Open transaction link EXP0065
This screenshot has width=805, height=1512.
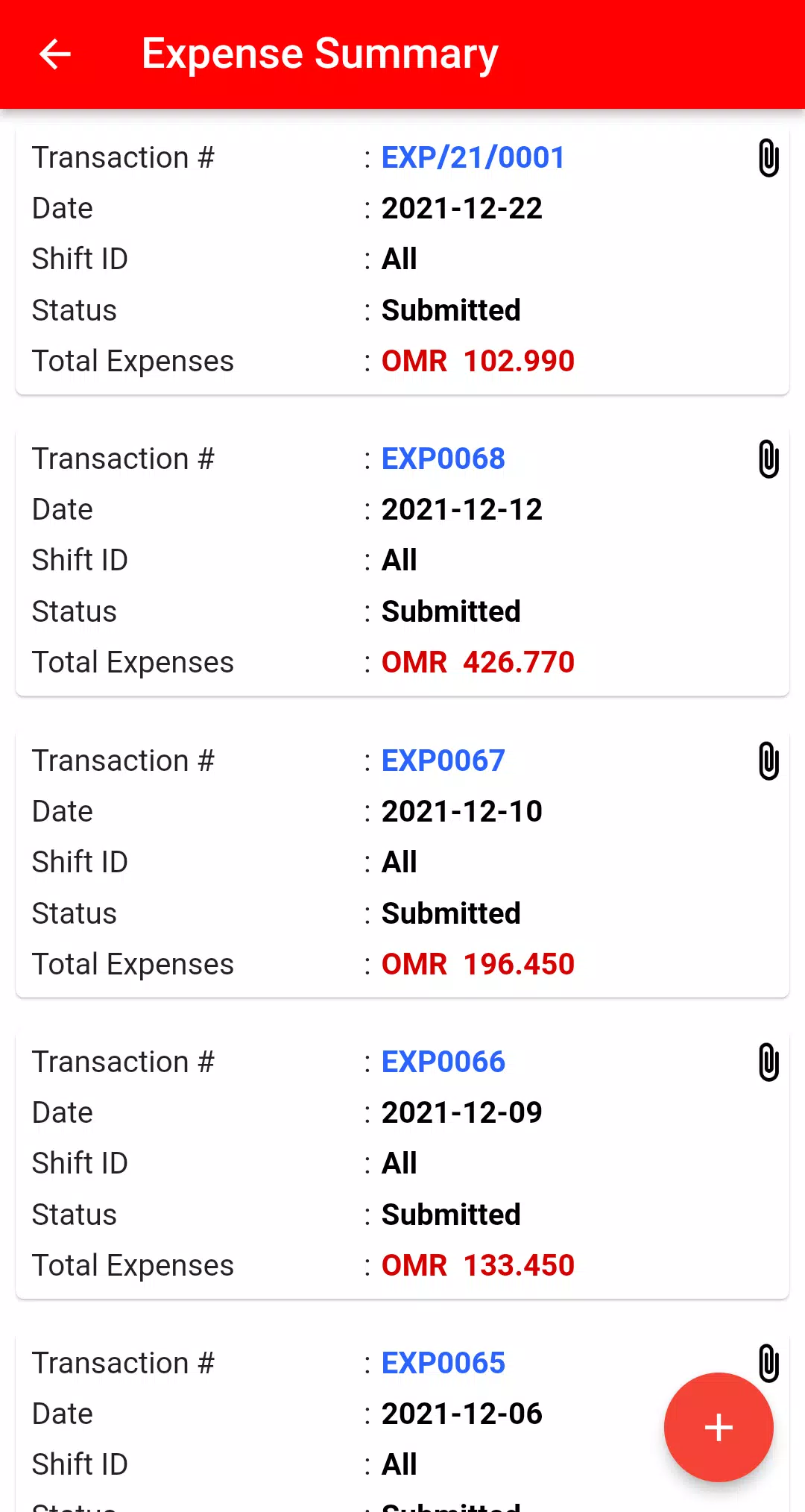[443, 1363]
